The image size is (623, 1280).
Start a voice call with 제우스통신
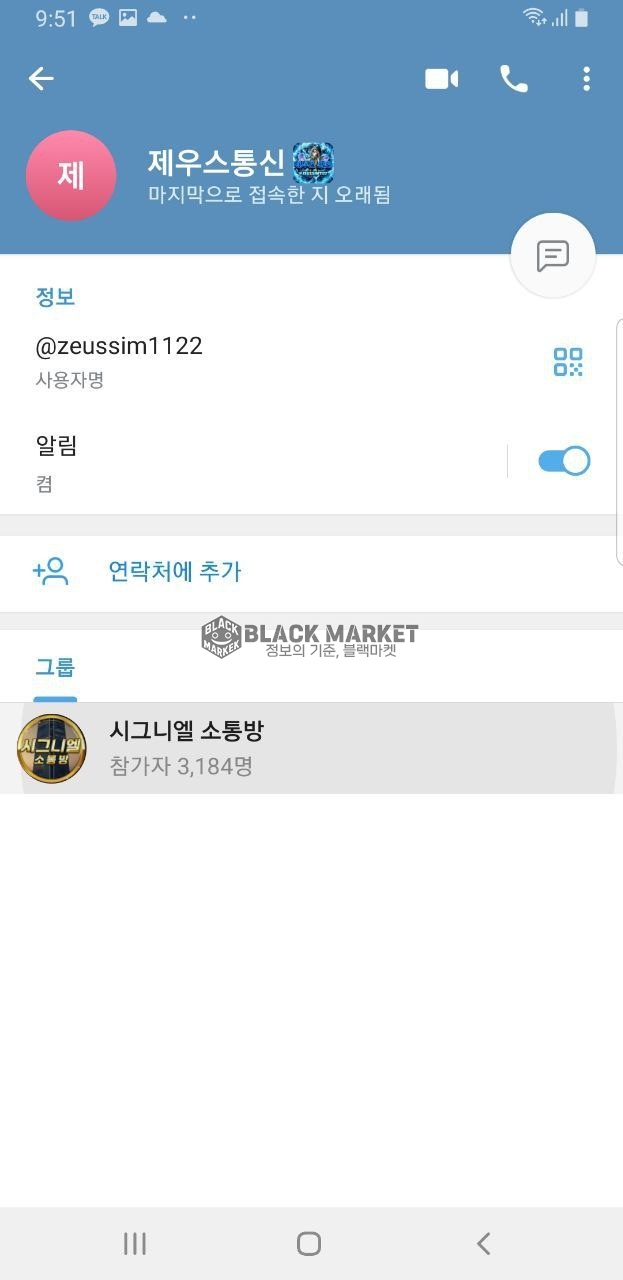514,79
